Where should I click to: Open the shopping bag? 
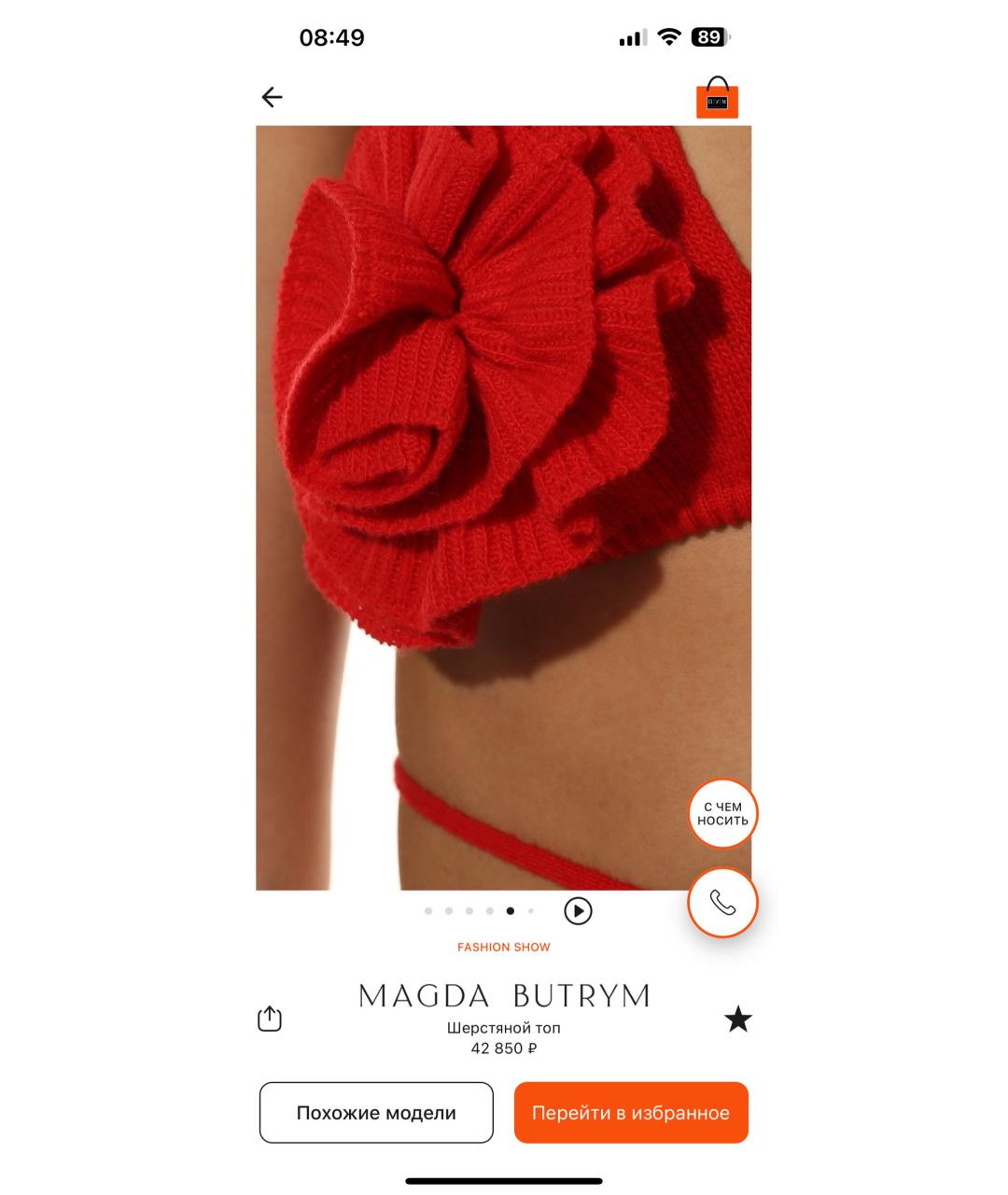coord(717,98)
